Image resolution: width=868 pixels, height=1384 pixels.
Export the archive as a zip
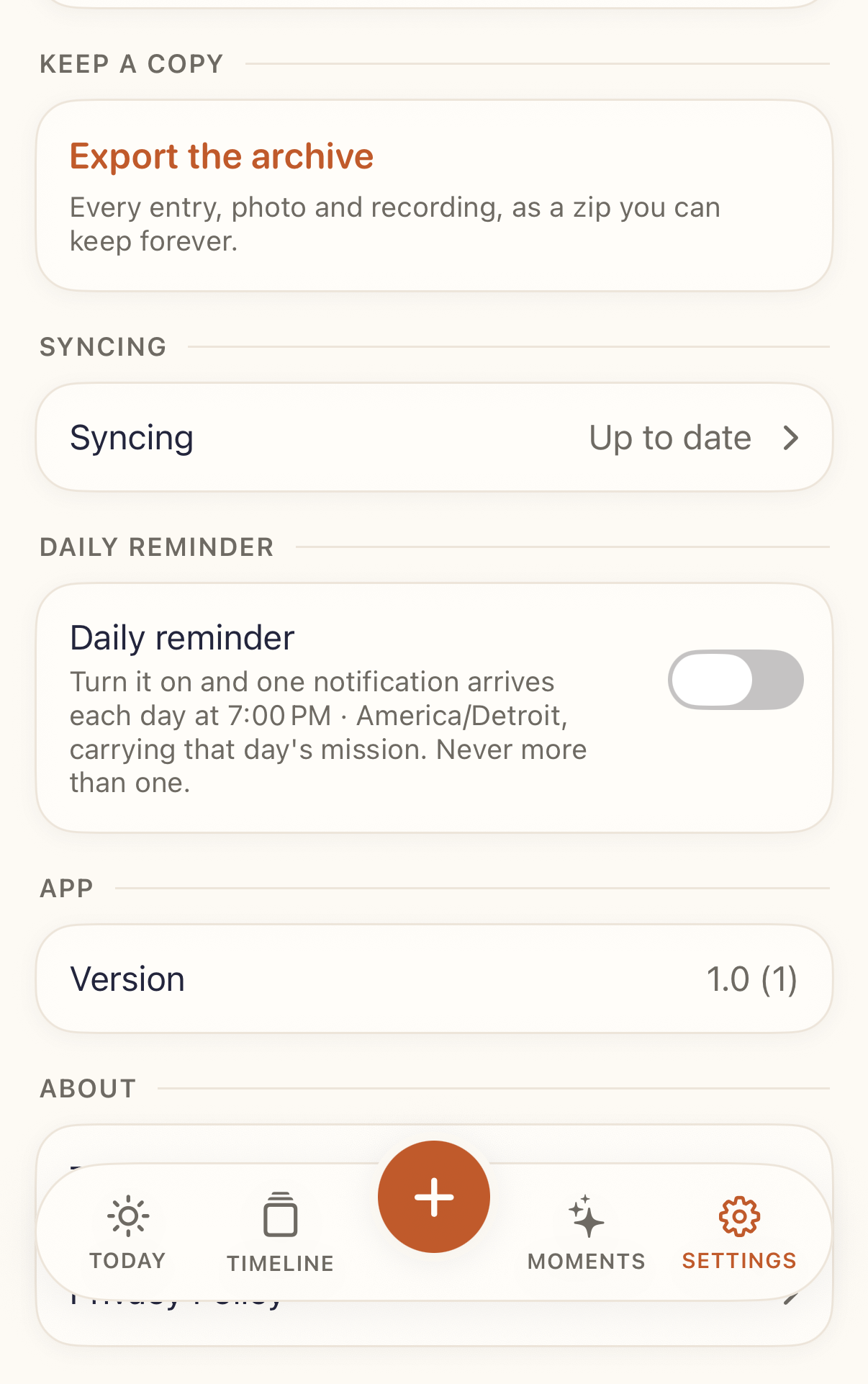434,196
